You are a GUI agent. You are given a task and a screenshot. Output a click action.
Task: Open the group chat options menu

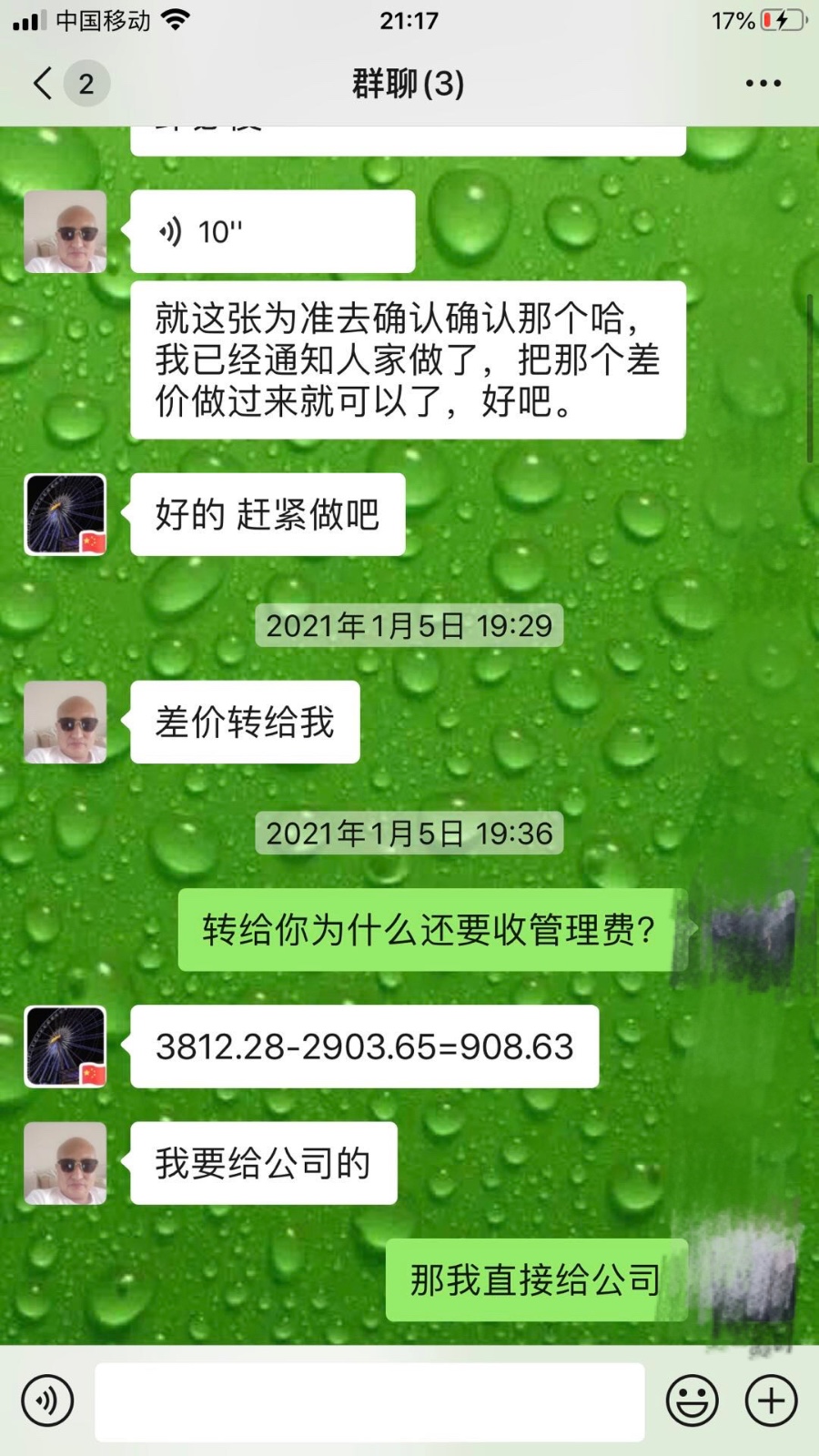pos(763,83)
